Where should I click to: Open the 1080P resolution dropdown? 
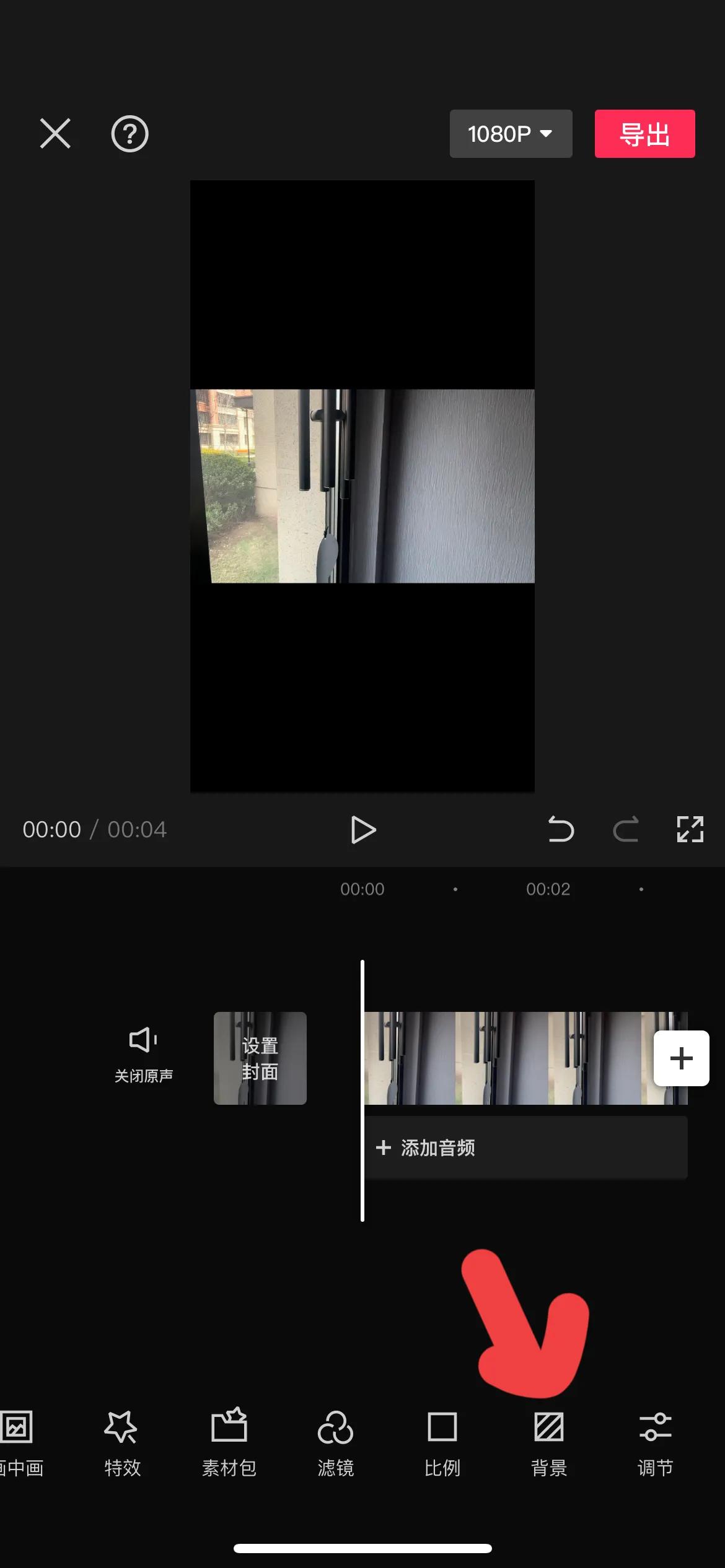(511, 134)
